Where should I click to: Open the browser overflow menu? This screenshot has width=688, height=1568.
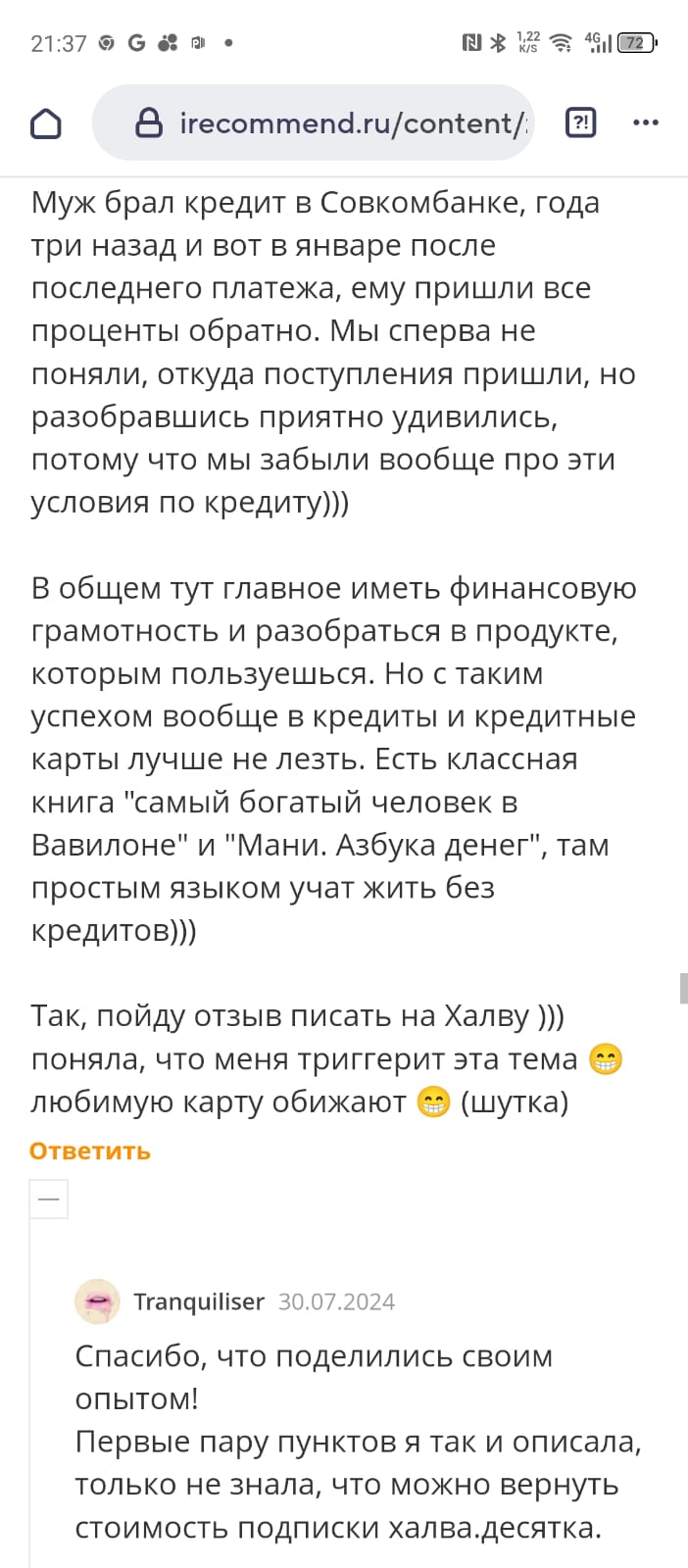coord(646,123)
